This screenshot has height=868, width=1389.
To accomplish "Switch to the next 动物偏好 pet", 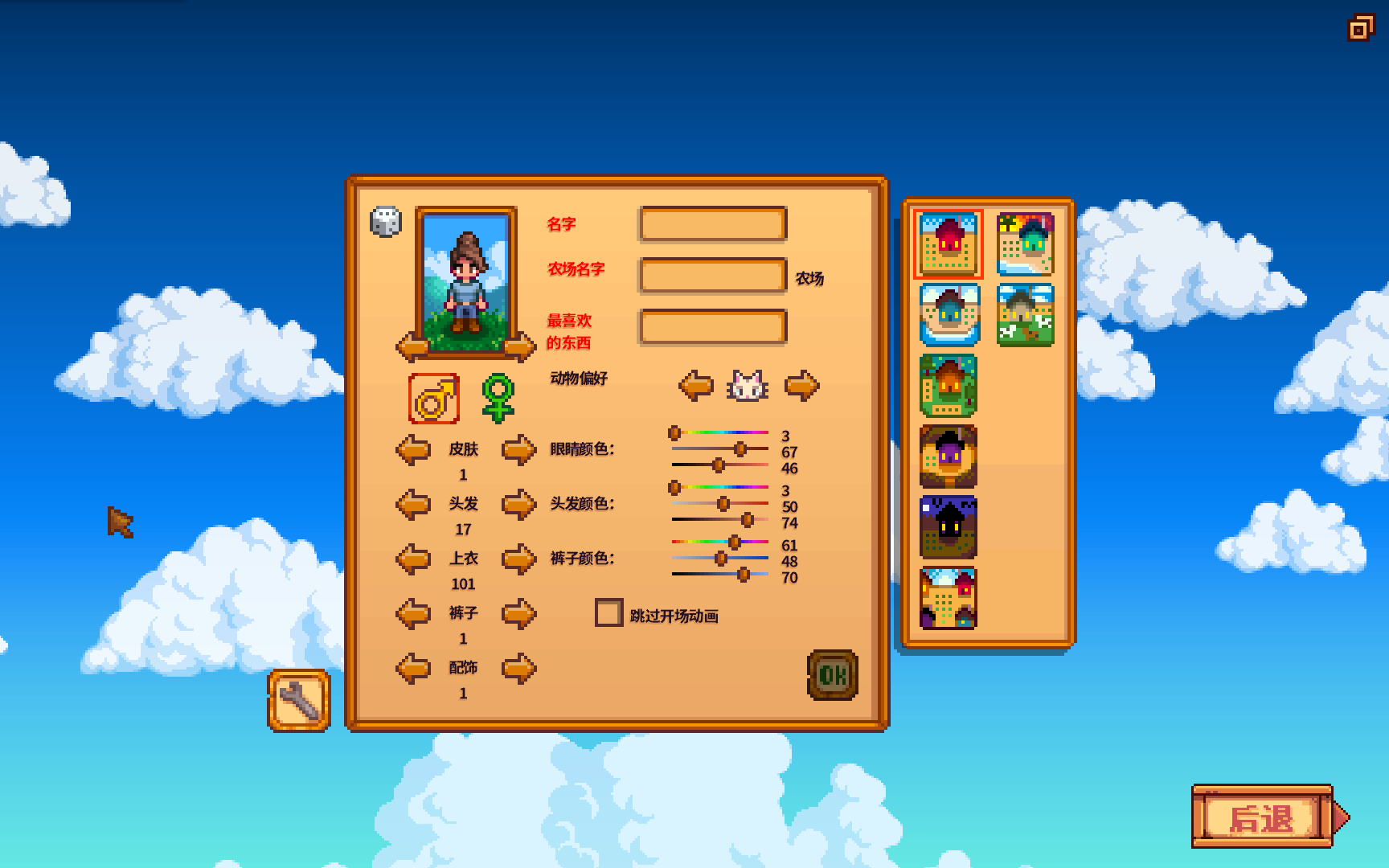I will [x=801, y=386].
